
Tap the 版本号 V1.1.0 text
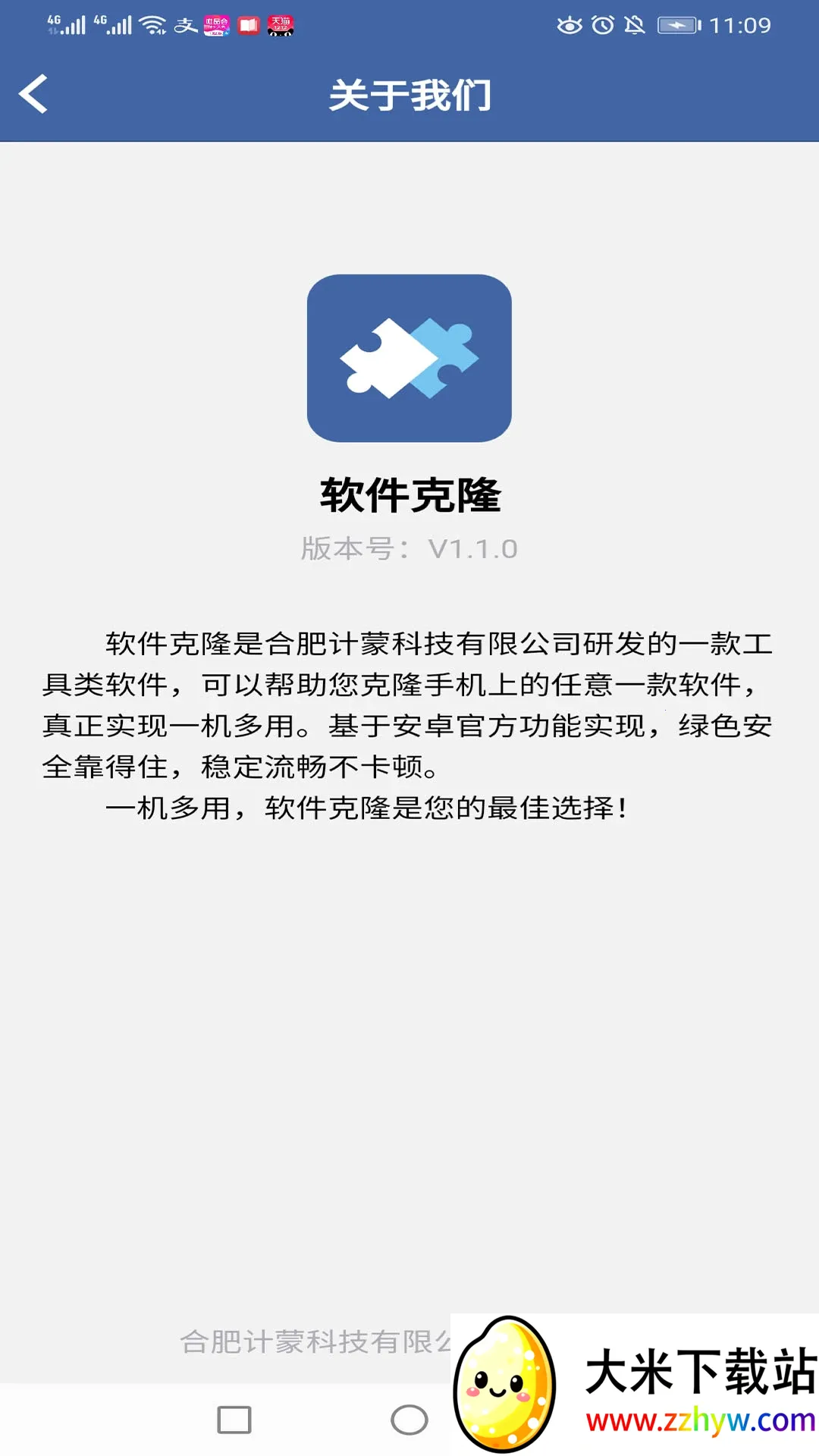[x=409, y=549]
